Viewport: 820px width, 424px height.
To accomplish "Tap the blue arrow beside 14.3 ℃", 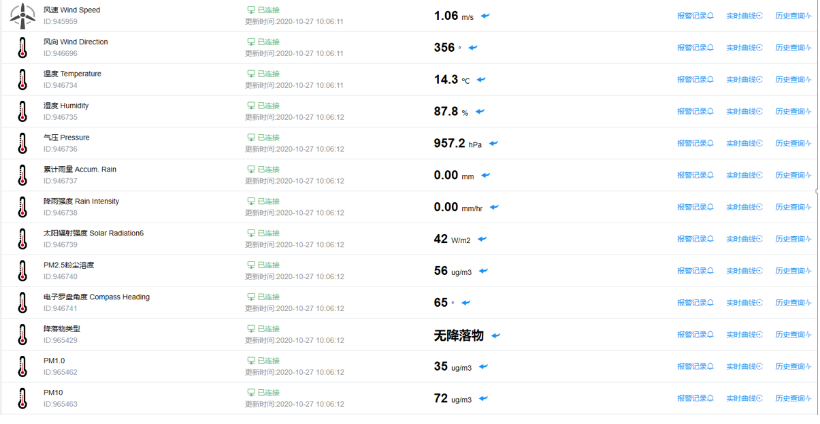I will [482, 80].
